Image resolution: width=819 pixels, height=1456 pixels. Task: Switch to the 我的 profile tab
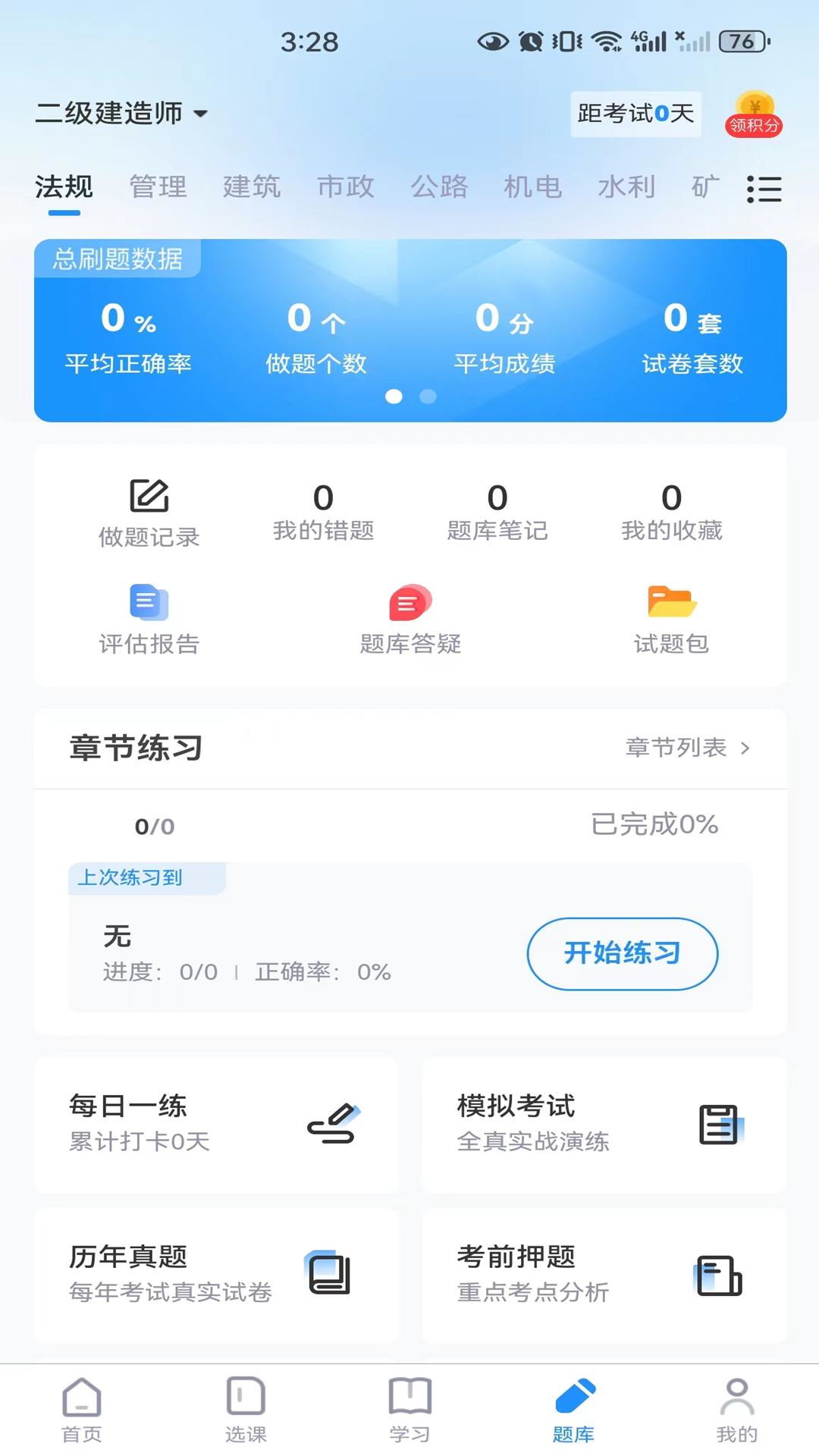click(736, 1409)
